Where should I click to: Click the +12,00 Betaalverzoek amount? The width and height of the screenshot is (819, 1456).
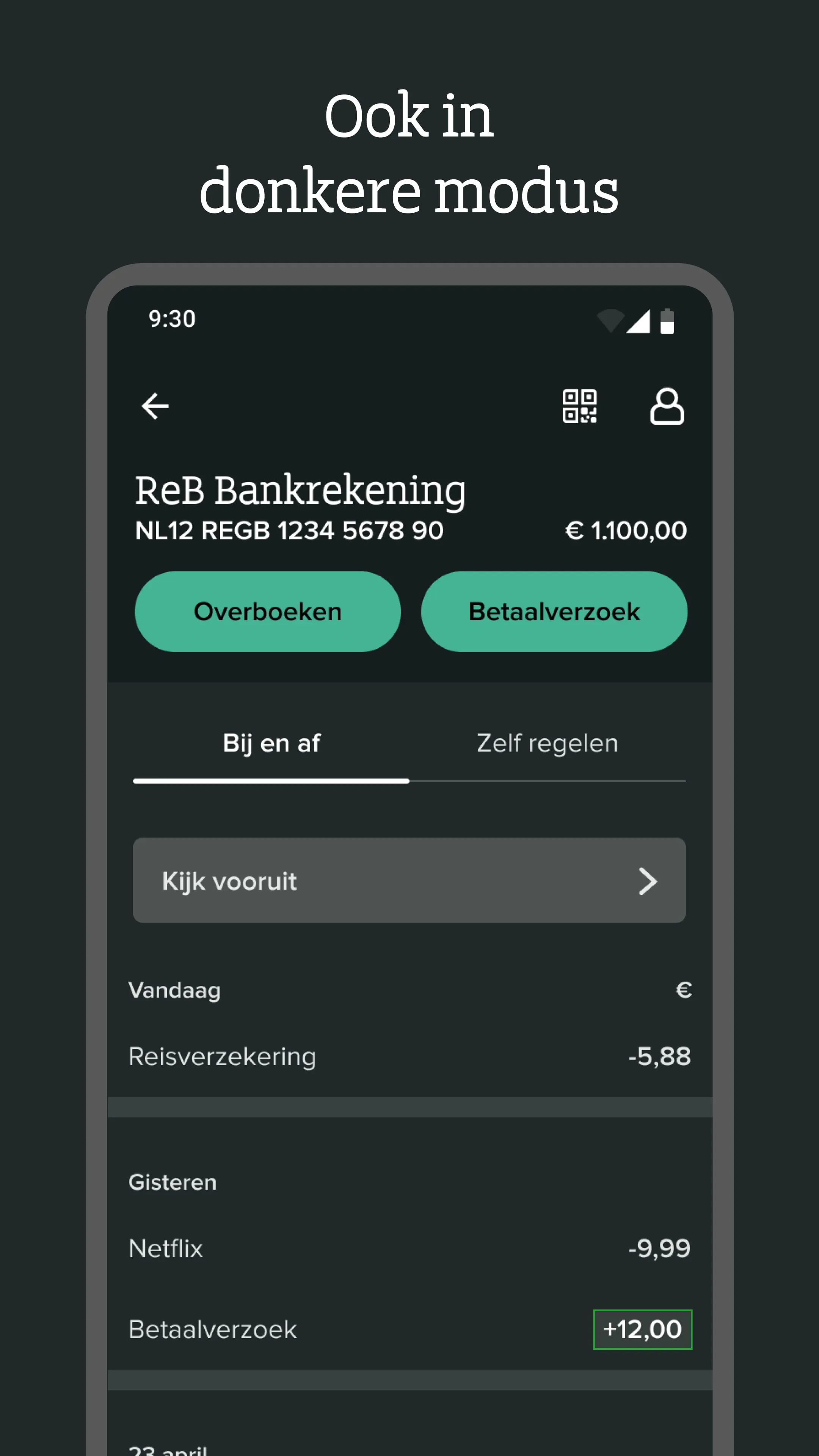click(643, 1329)
